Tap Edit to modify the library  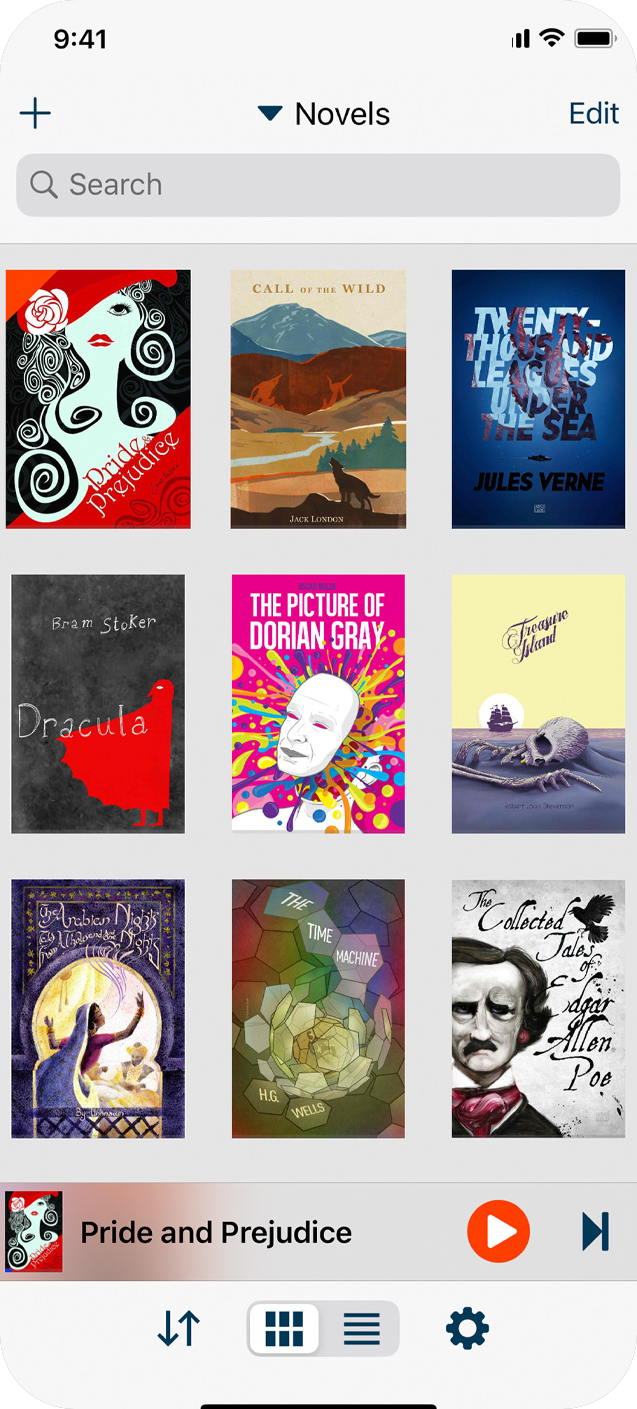[x=594, y=114]
